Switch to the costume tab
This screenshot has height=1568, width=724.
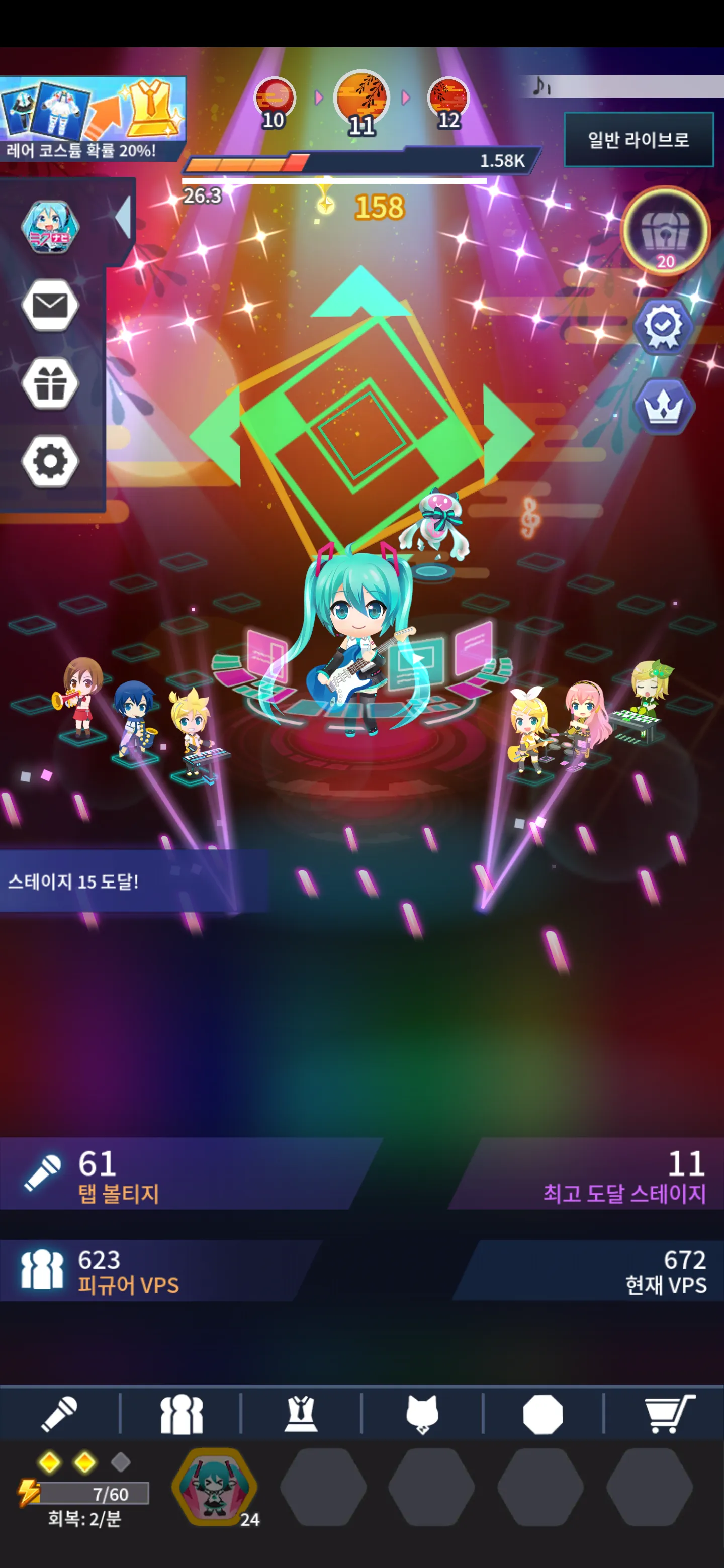click(301, 1413)
